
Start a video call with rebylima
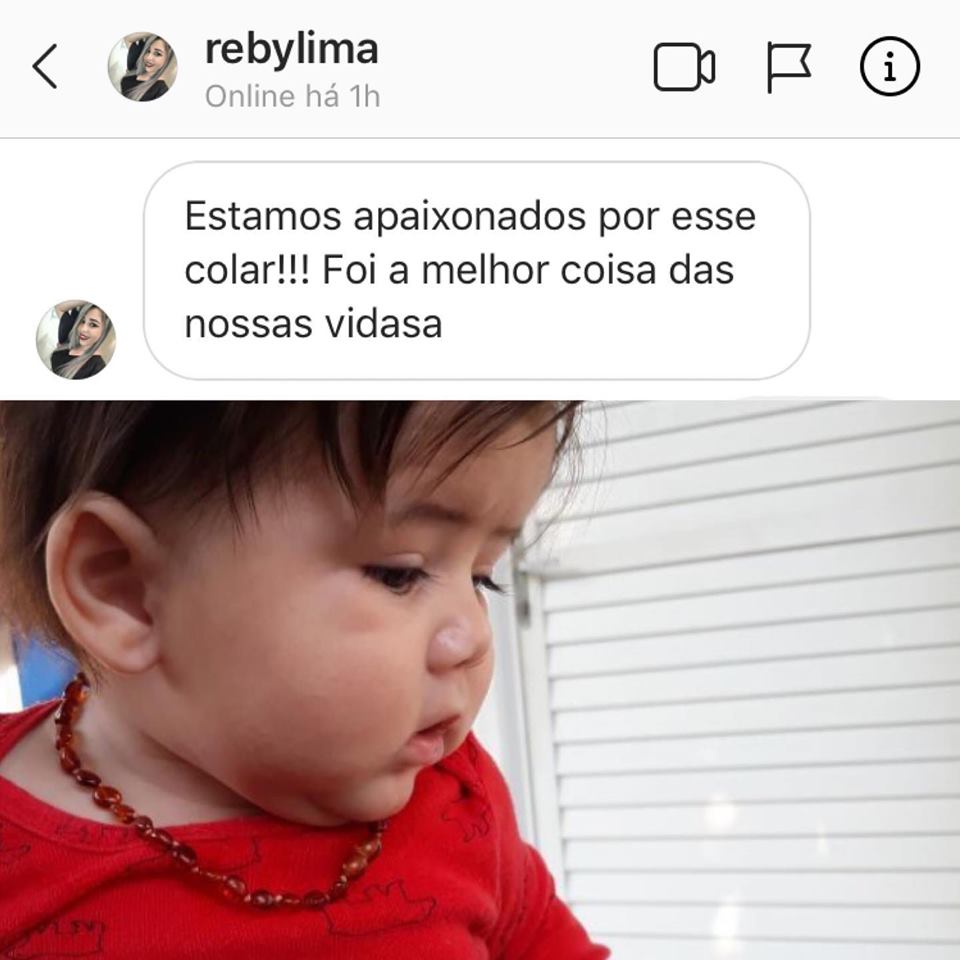pos(684,67)
